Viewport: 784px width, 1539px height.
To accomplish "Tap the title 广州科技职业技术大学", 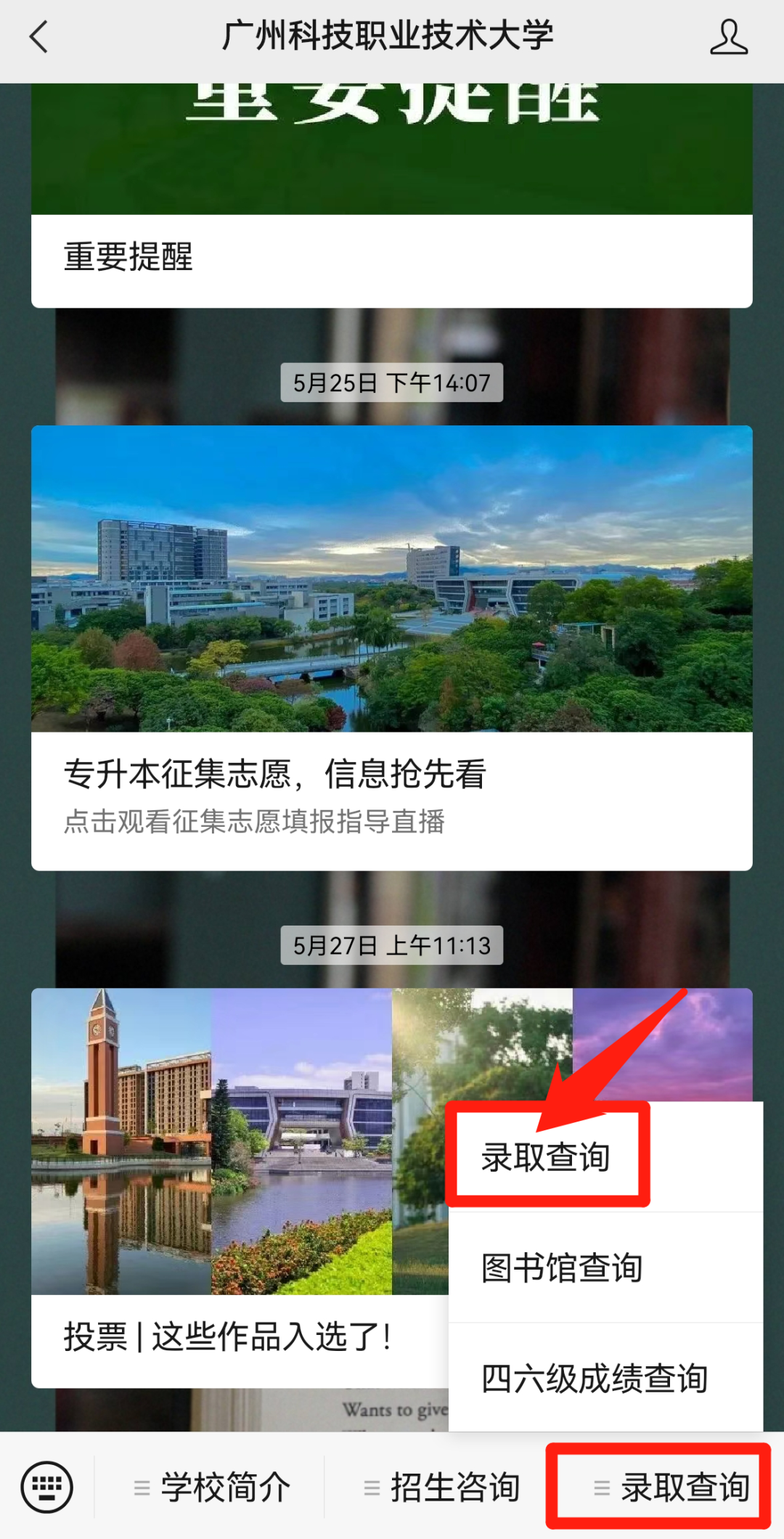I will coord(389,35).
